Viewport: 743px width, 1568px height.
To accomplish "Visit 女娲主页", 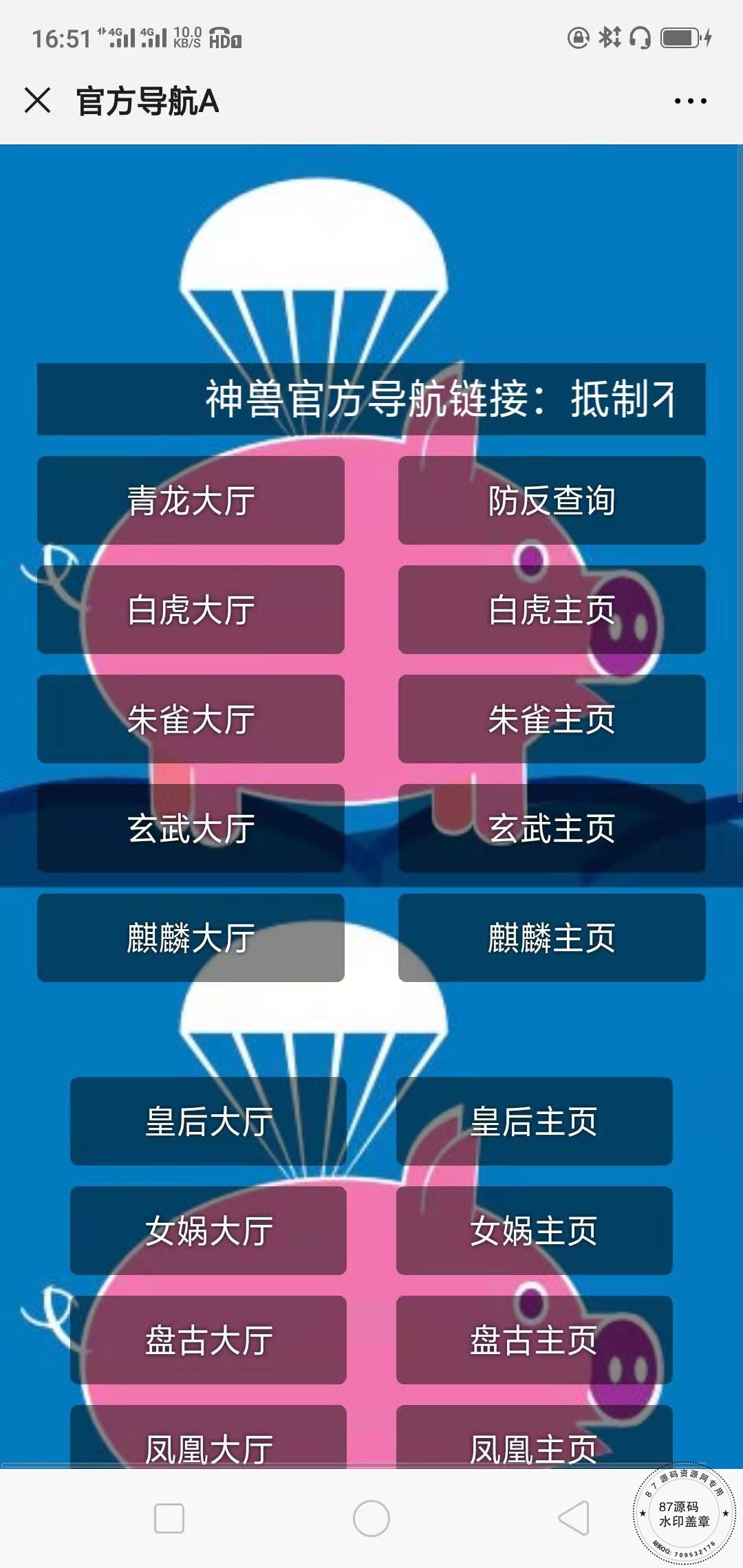I will point(534,1230).
